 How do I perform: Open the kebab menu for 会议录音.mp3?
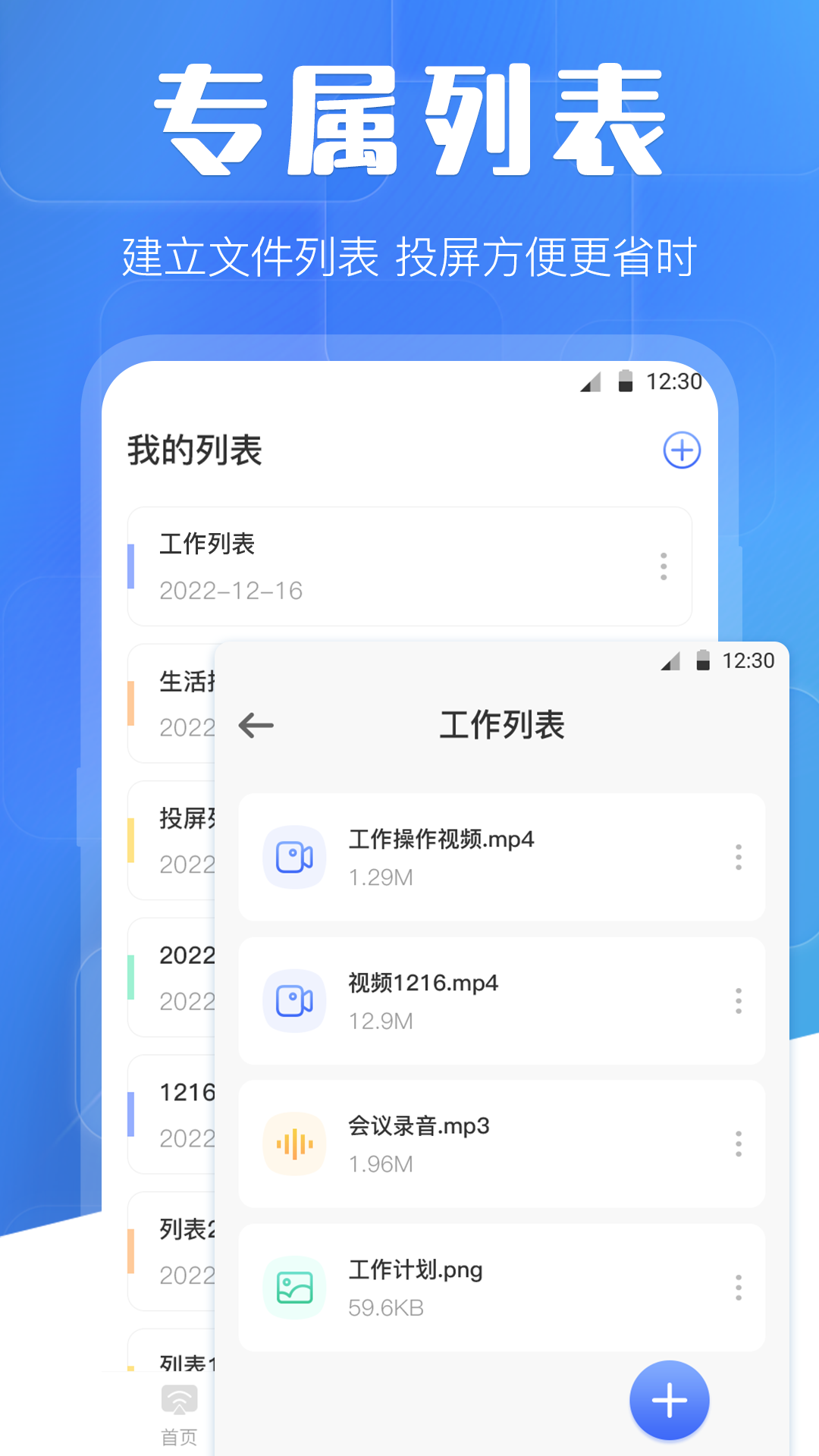(x=738, y=1144)
